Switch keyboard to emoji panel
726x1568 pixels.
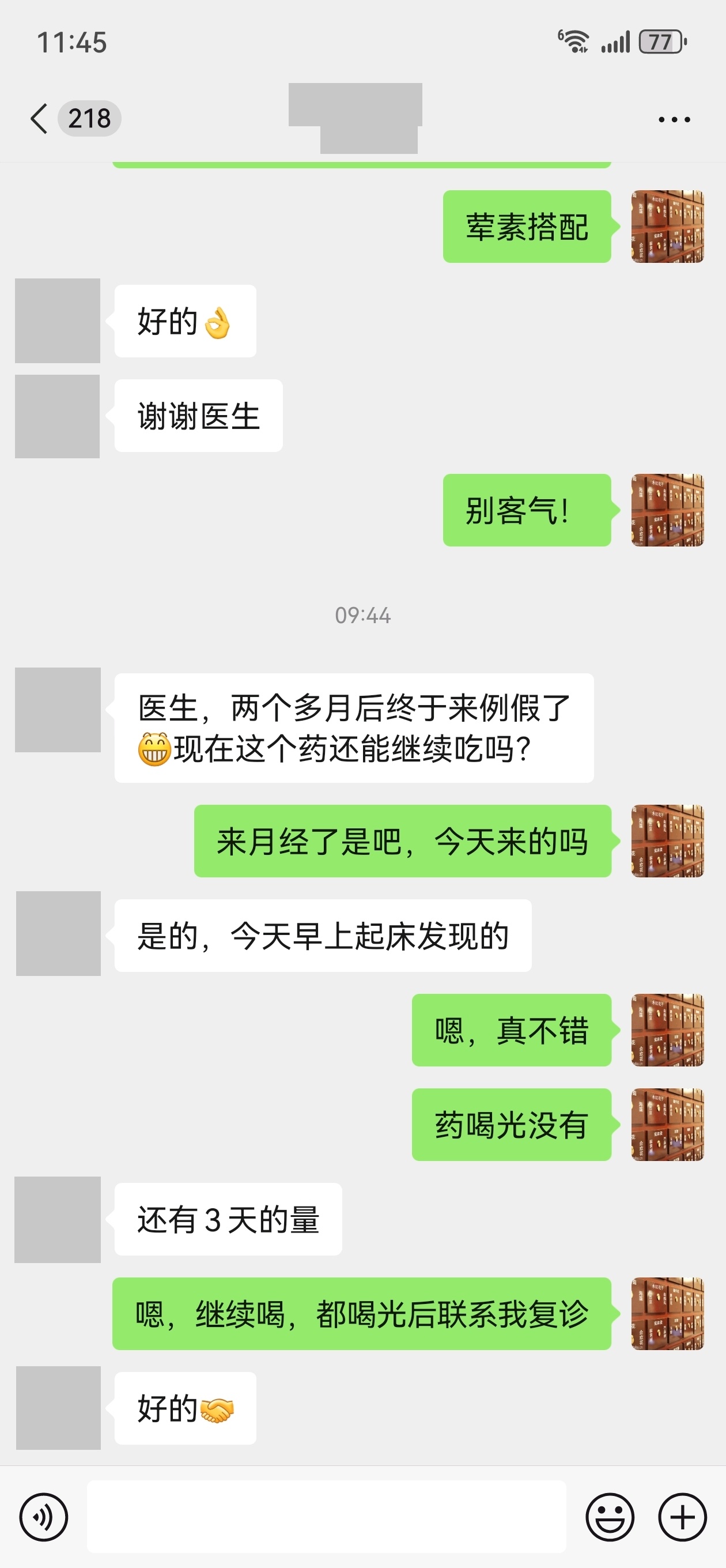[x=614, y=1517]
